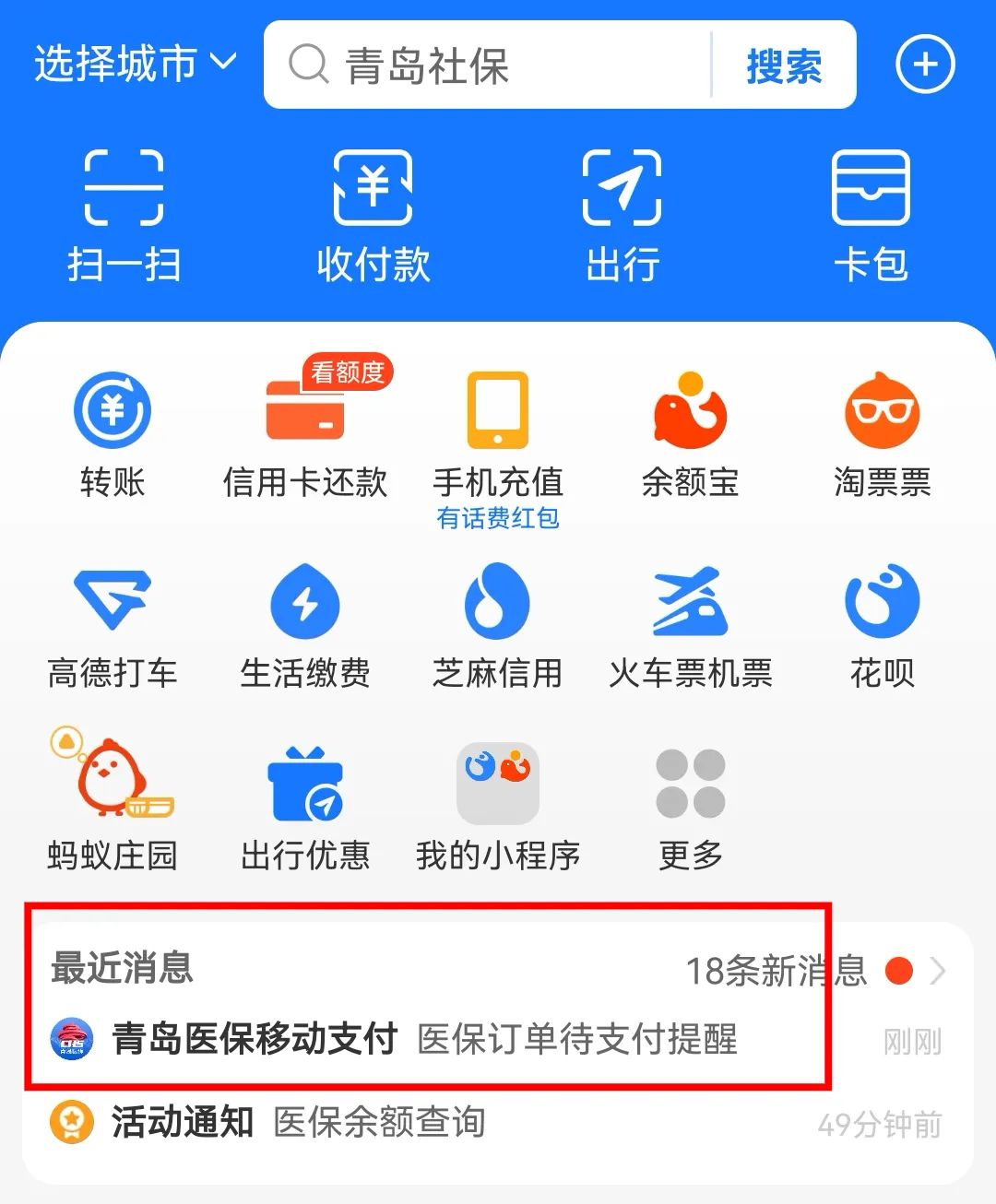
Task: Open the plus add menu
Action: [925, 65]
